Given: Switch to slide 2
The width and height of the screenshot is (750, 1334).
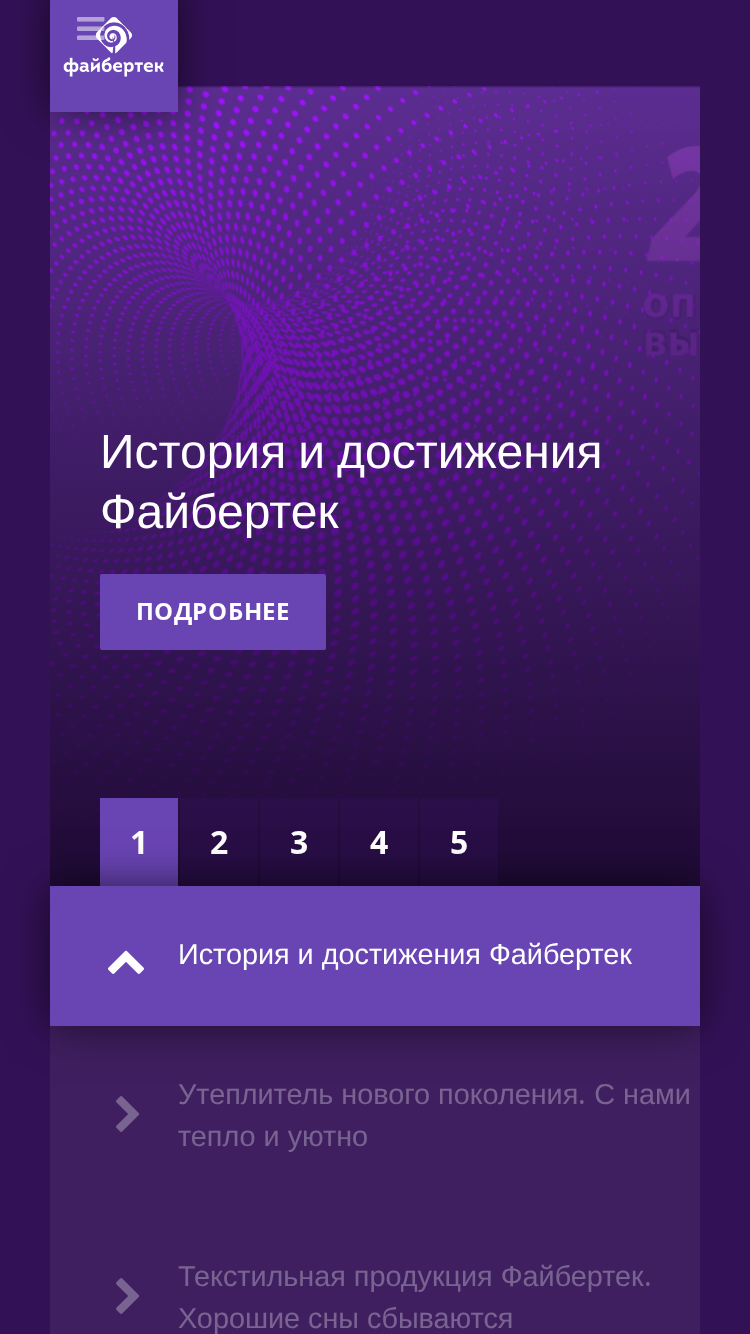Looking at the screenshot, I should tap(219, 842).
